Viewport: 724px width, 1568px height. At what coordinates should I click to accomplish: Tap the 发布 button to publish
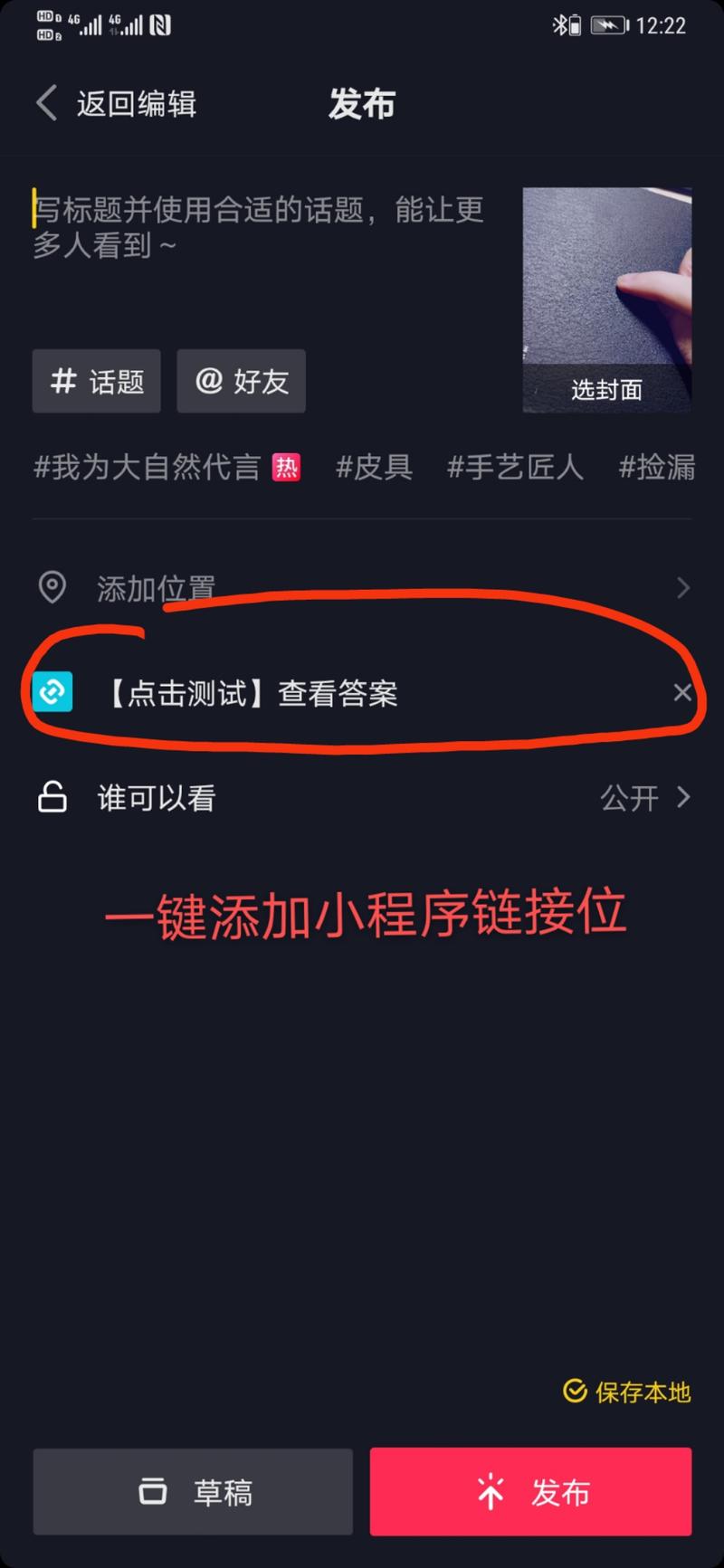(x=531, y=1491)
